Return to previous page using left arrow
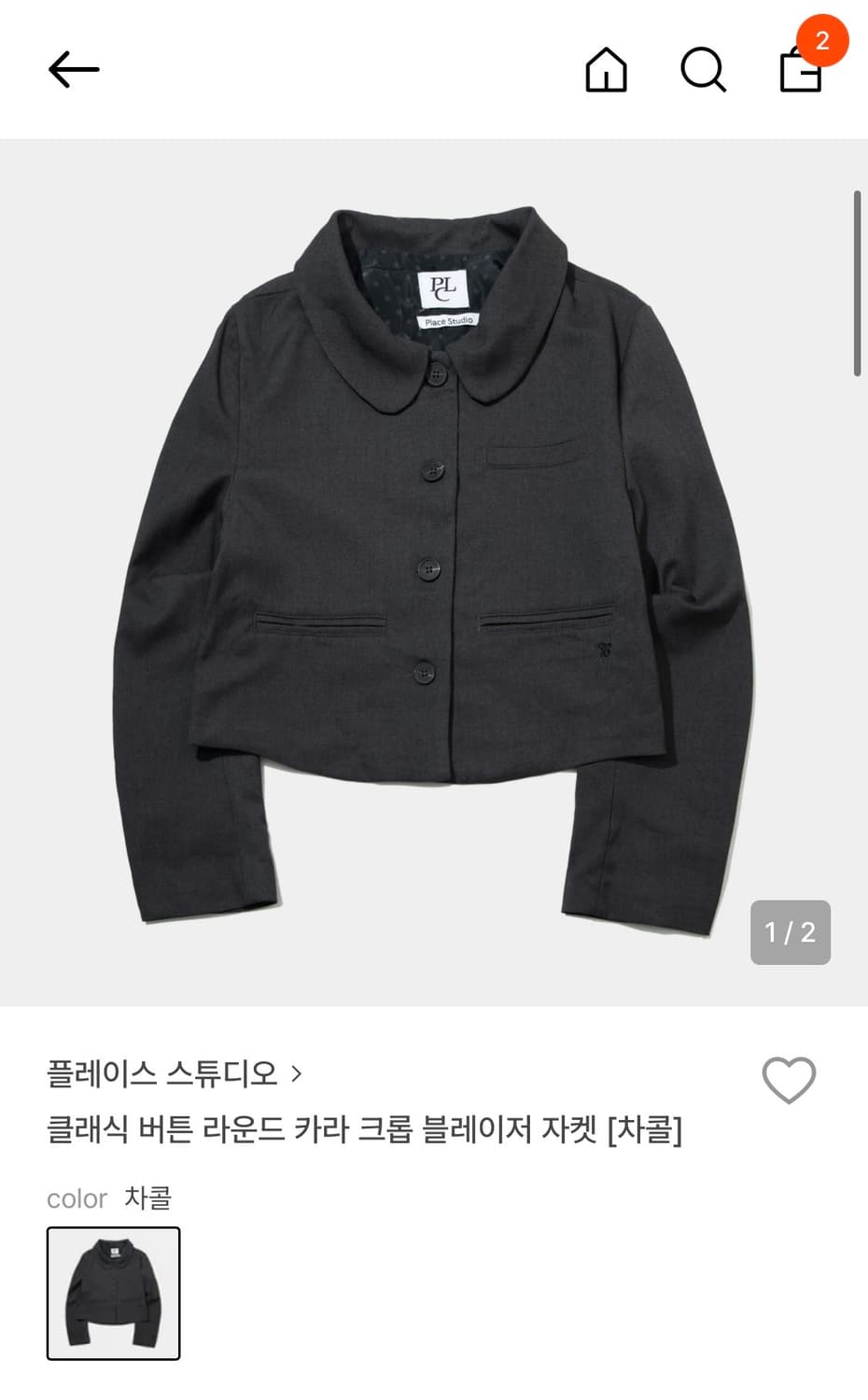The width and height of the screenshot is (868, 1400). click(73, 69)
